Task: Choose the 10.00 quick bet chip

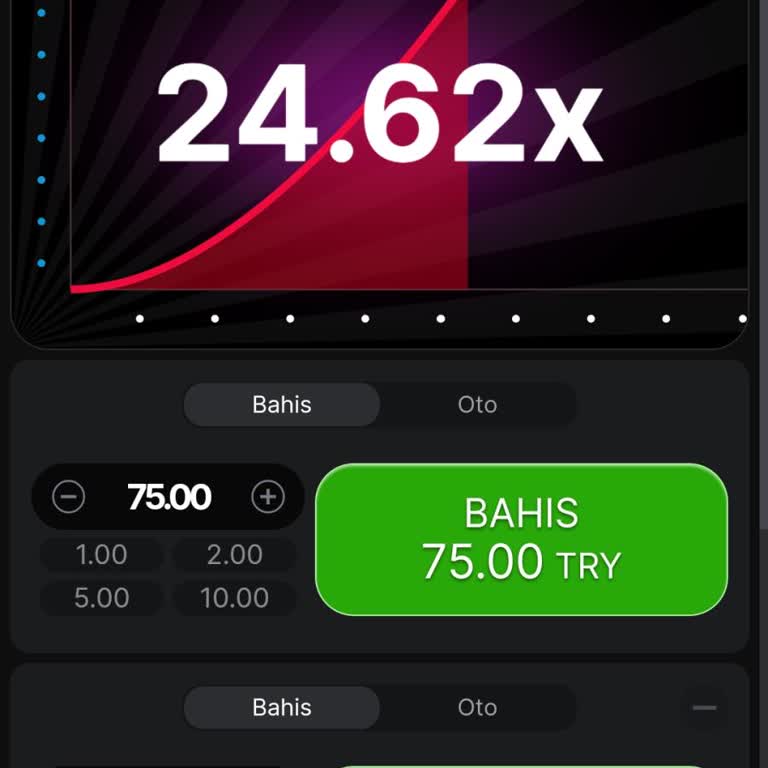Action: tap(234, 598)
